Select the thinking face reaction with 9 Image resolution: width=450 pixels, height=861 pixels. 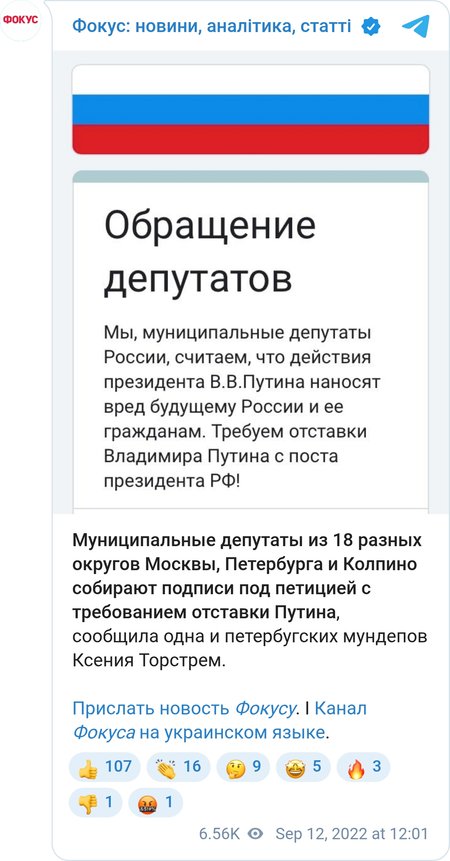click(x=243, y=767)
